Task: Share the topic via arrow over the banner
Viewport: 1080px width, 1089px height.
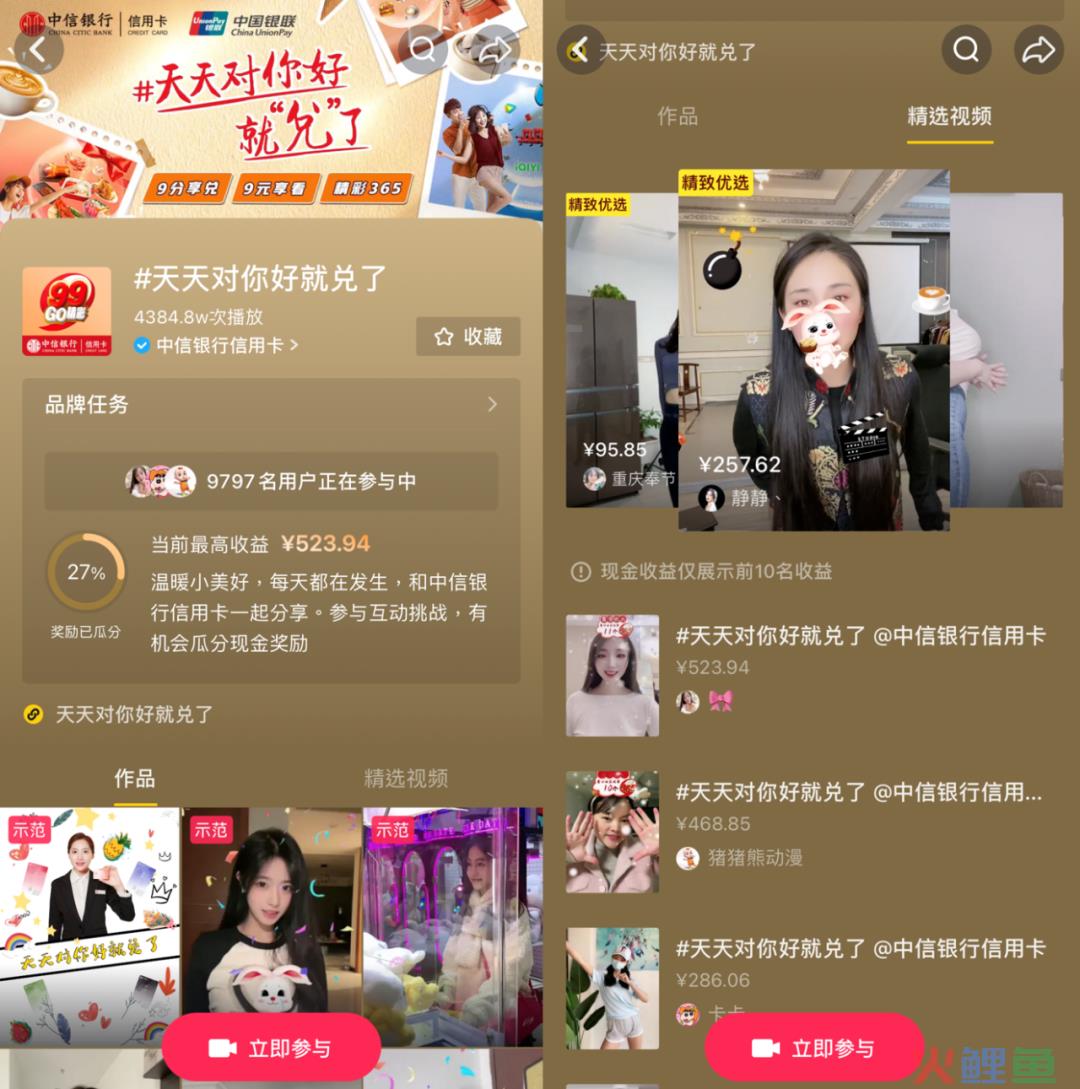Action: coord(495,49)
